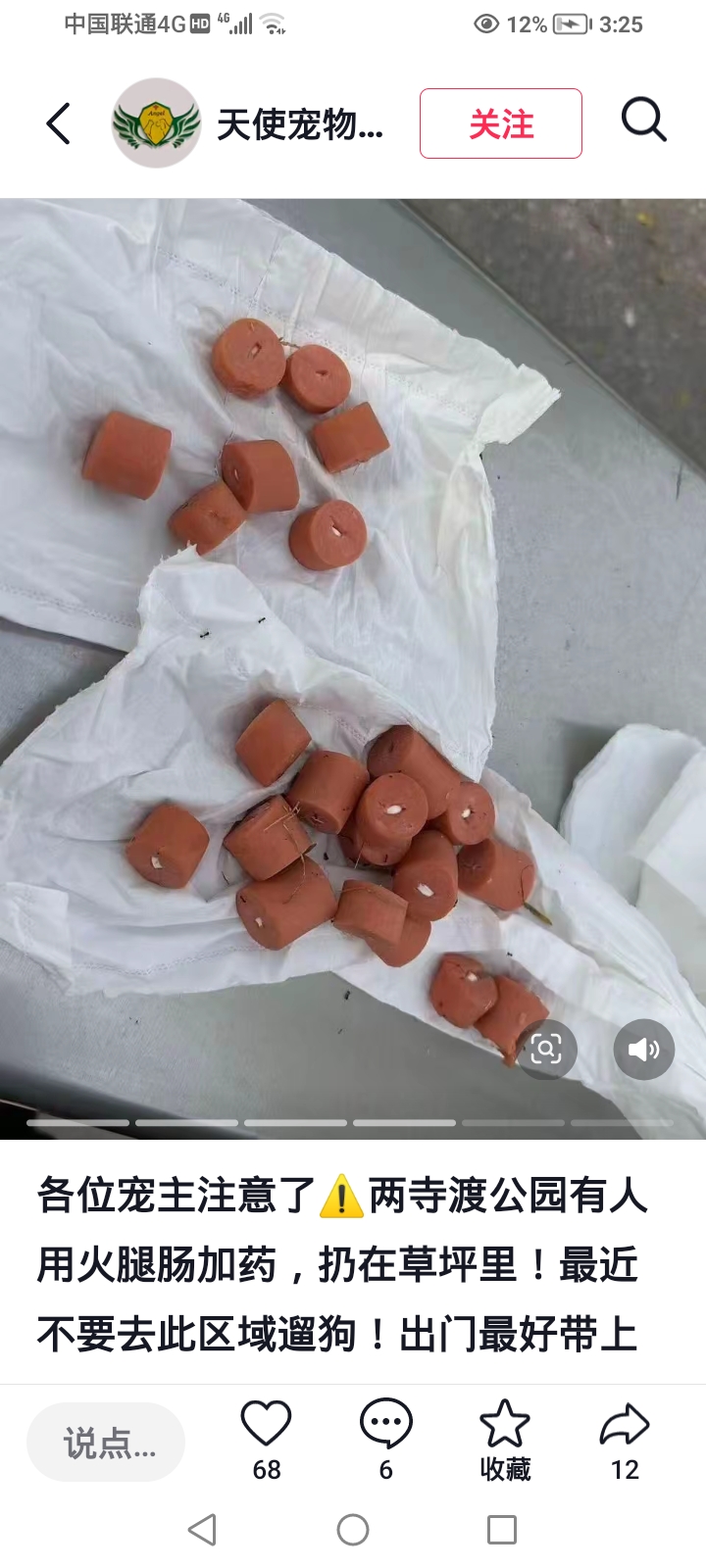Follow the author with 关注 button
Viewport: 706px width, 1568px height.
coord(500,123)
